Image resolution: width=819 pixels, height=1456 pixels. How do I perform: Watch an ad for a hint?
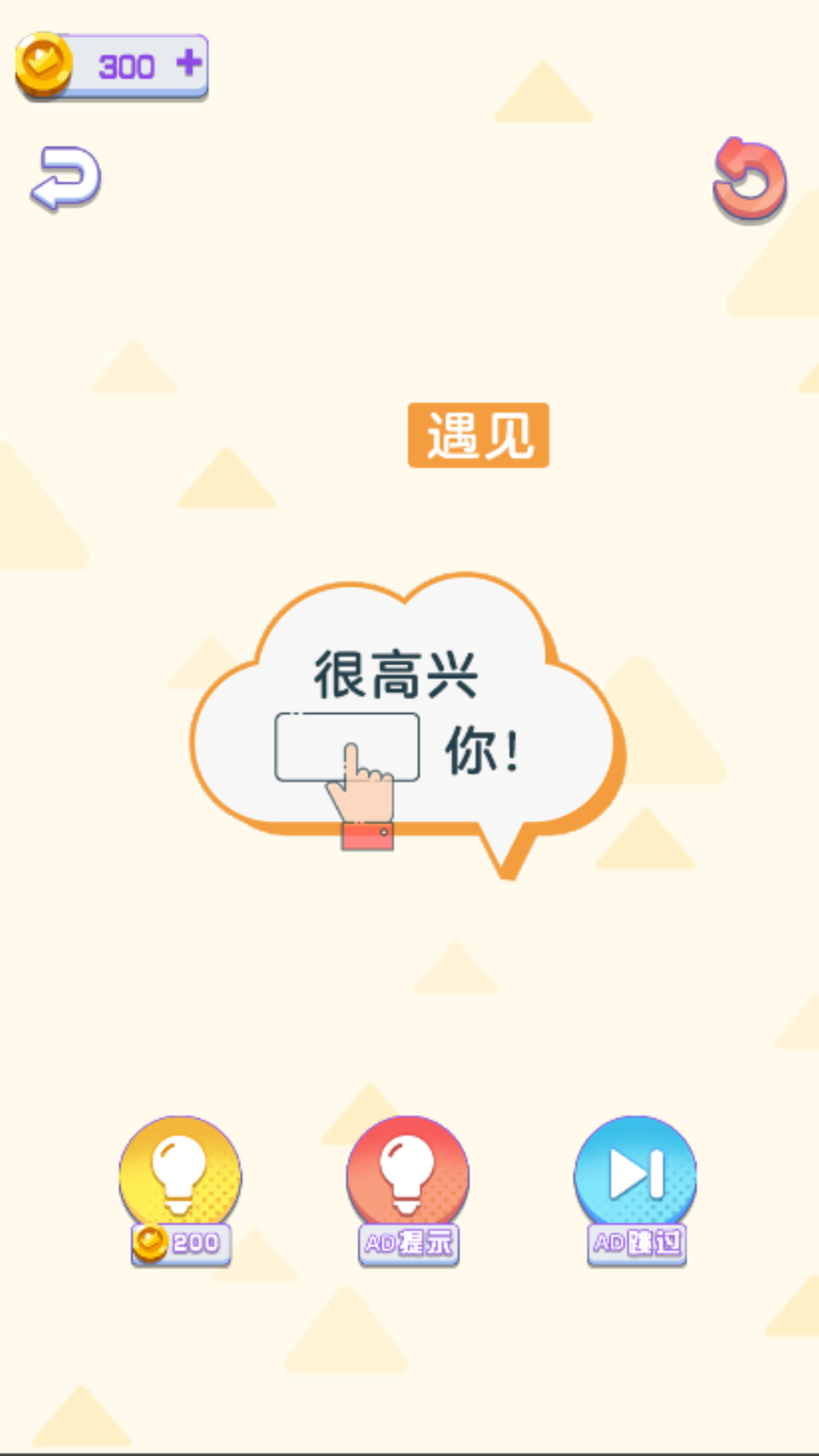pyautogui.click(x=408, y=1188)
